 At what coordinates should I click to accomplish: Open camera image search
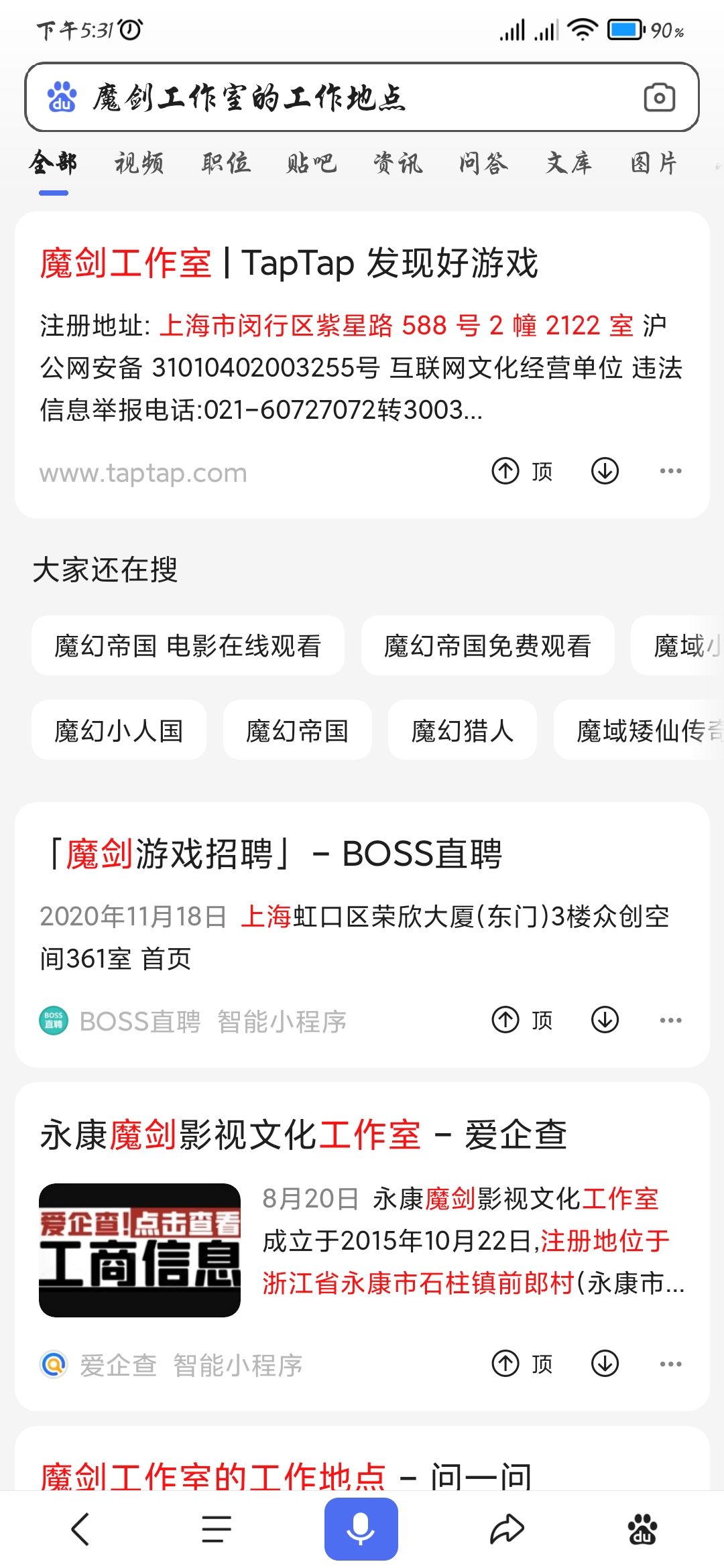point(659,98)
